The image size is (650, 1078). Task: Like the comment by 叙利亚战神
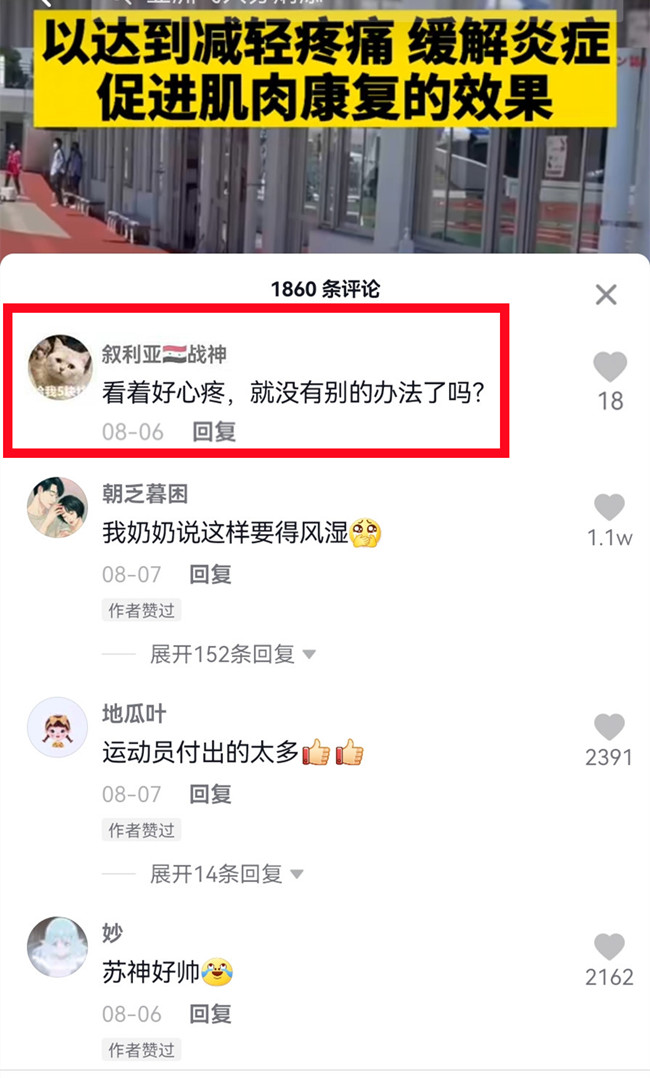[610, 368]
